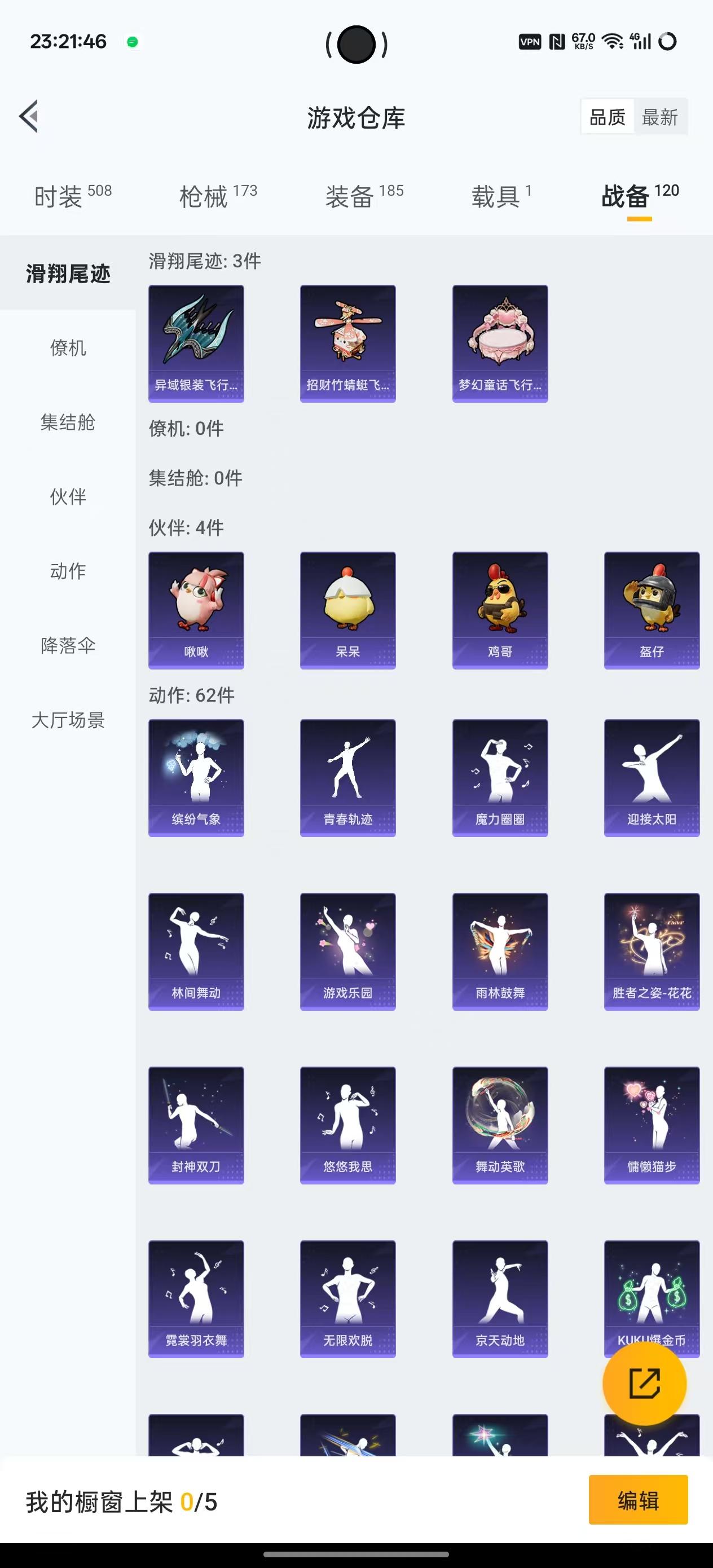
Task: View the 梦幻童话飞行 glider item
Action: (x=500, y=343)
